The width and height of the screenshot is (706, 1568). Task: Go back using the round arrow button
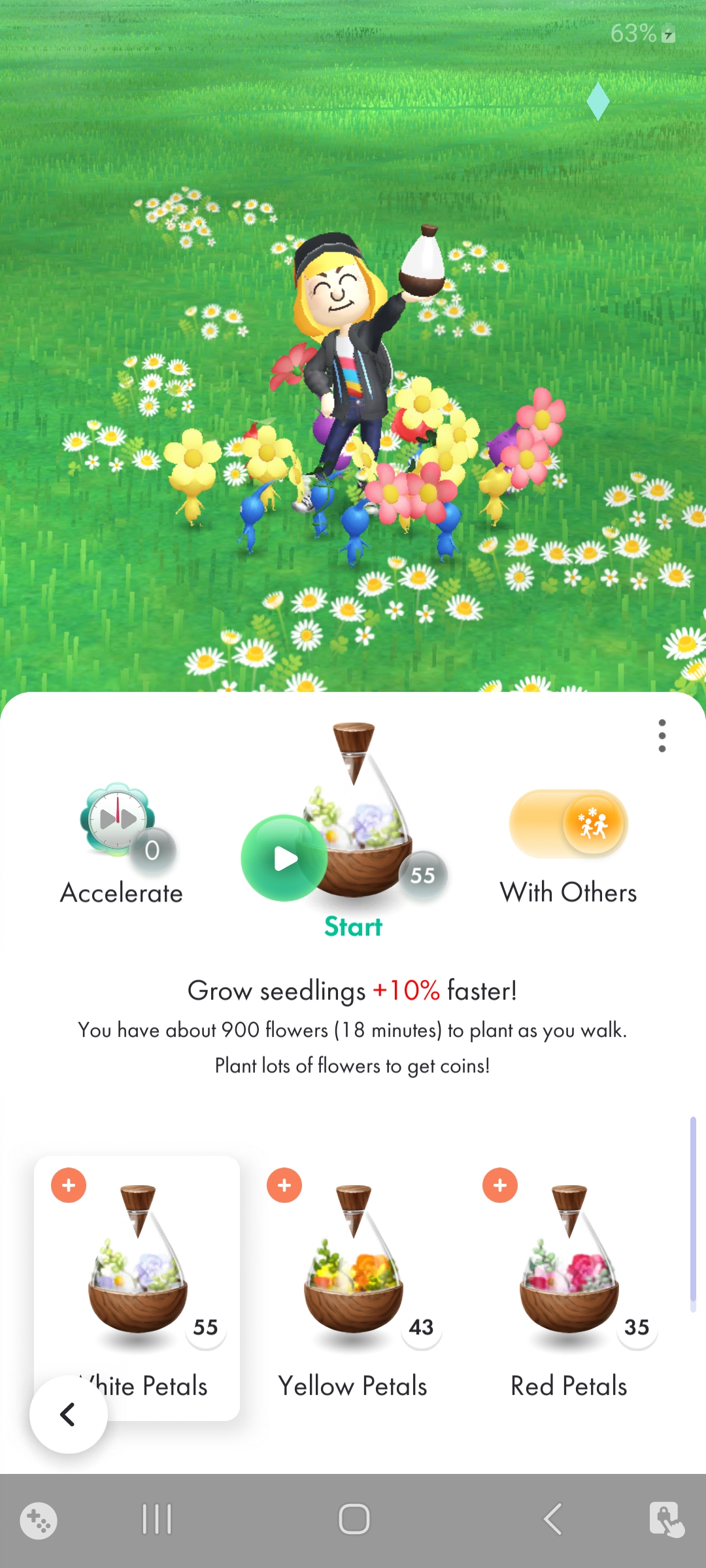point(69,1414)
